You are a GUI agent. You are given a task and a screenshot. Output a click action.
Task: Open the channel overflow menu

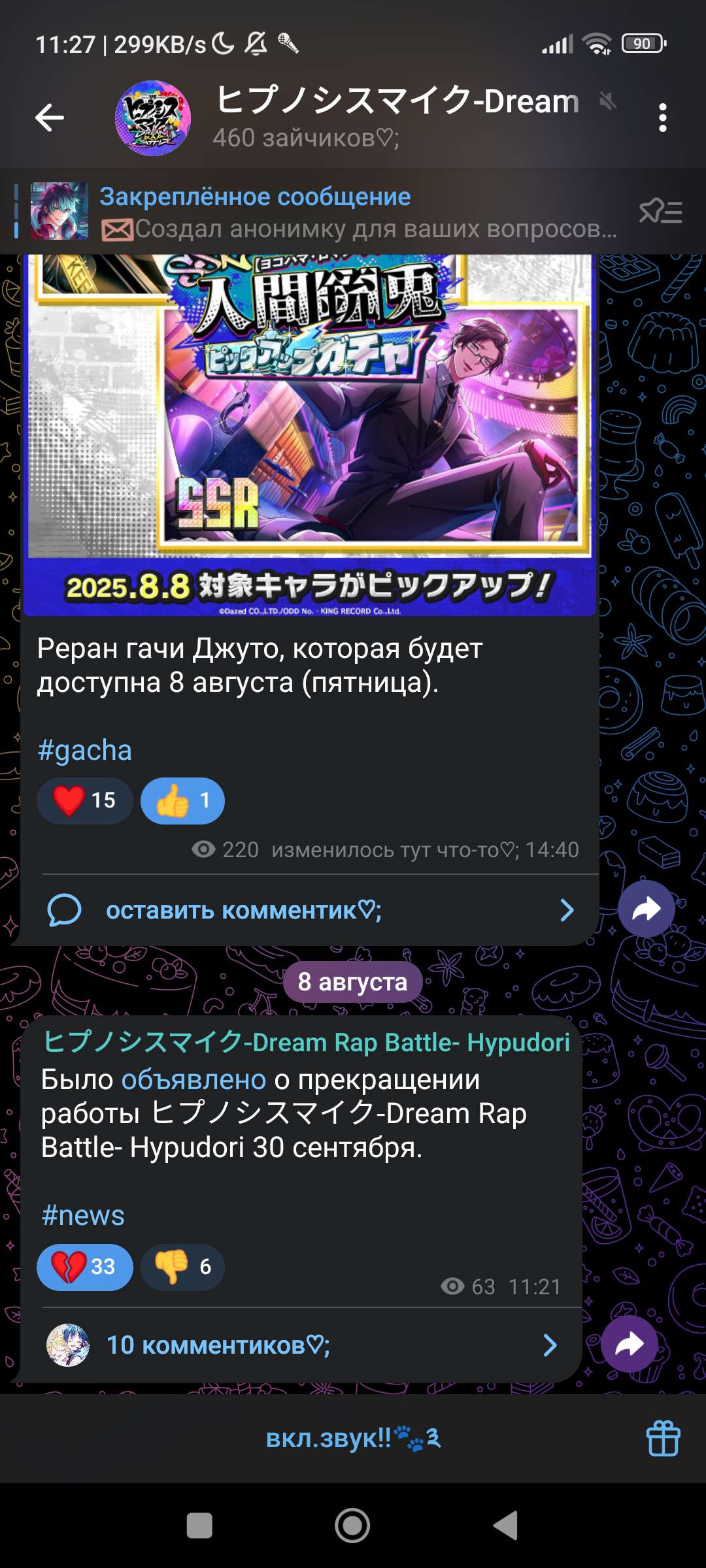pos(662,118)
